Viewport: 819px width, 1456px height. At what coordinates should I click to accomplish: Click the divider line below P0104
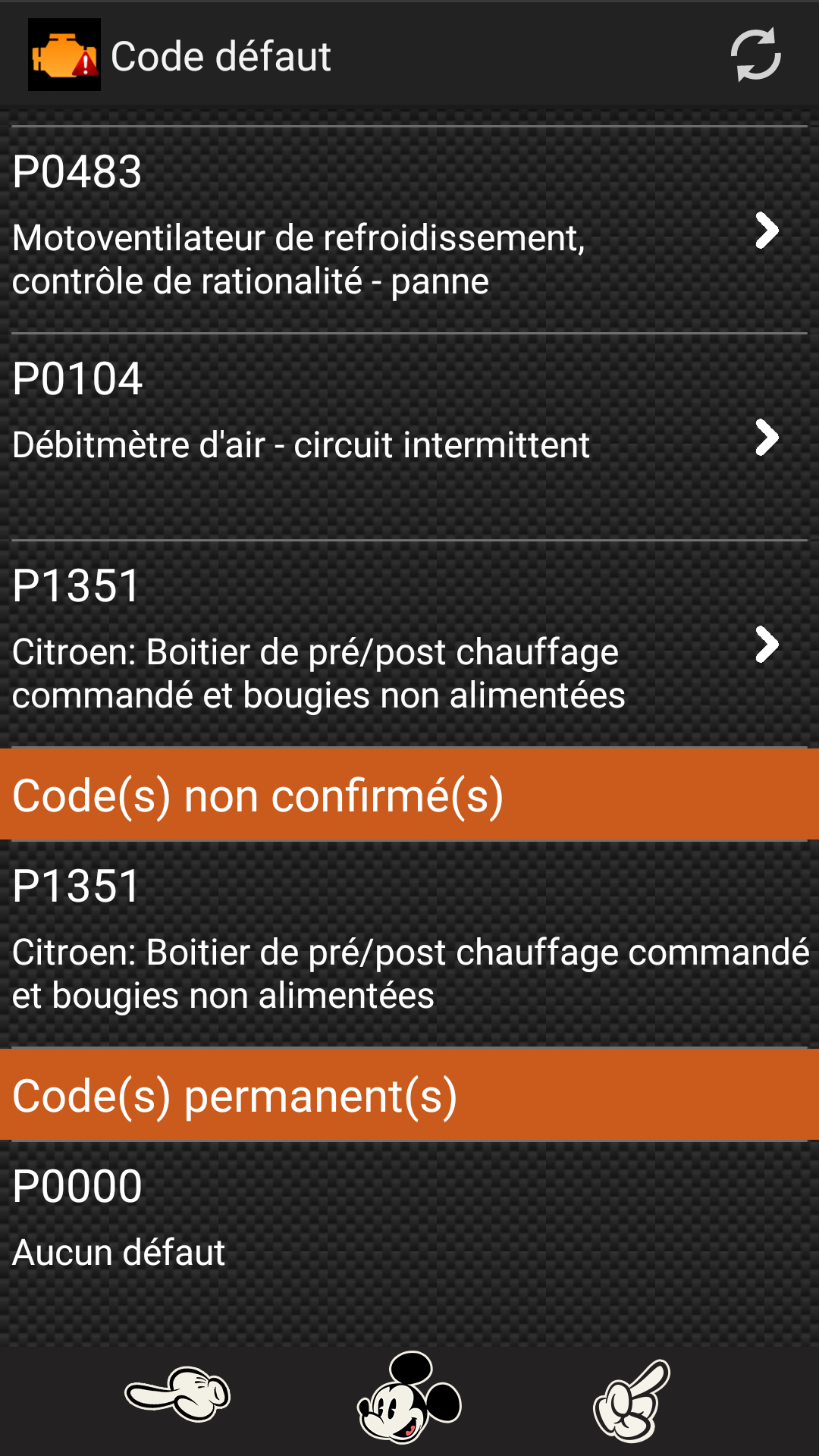(x=409, y=540)
